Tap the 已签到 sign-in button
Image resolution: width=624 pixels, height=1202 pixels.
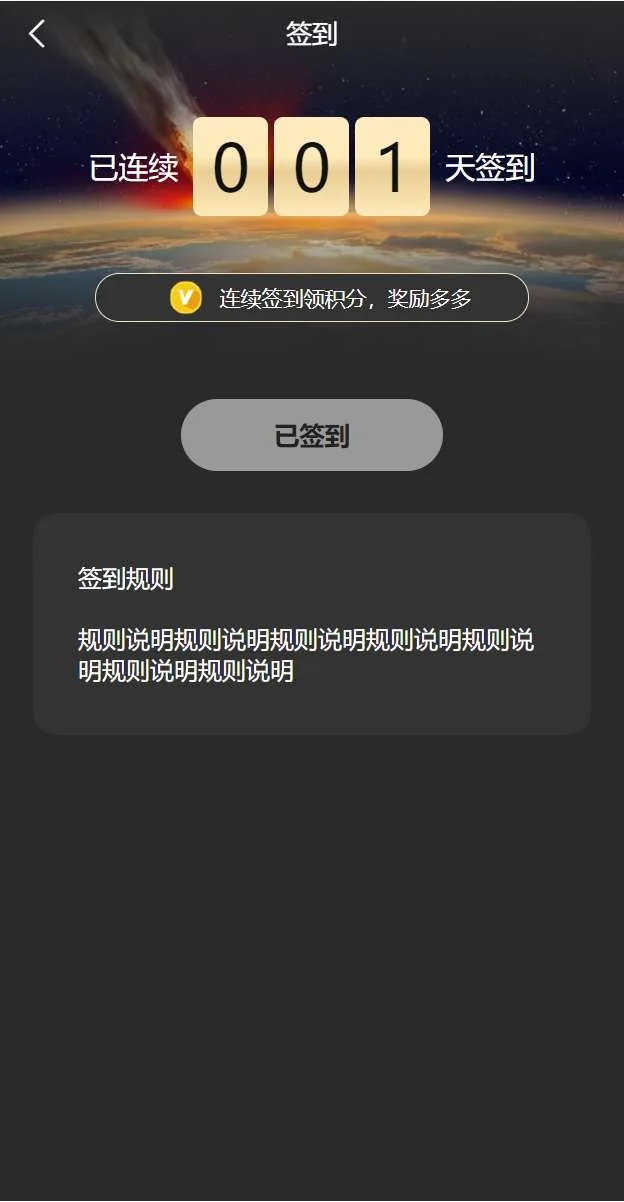point(311,435)
